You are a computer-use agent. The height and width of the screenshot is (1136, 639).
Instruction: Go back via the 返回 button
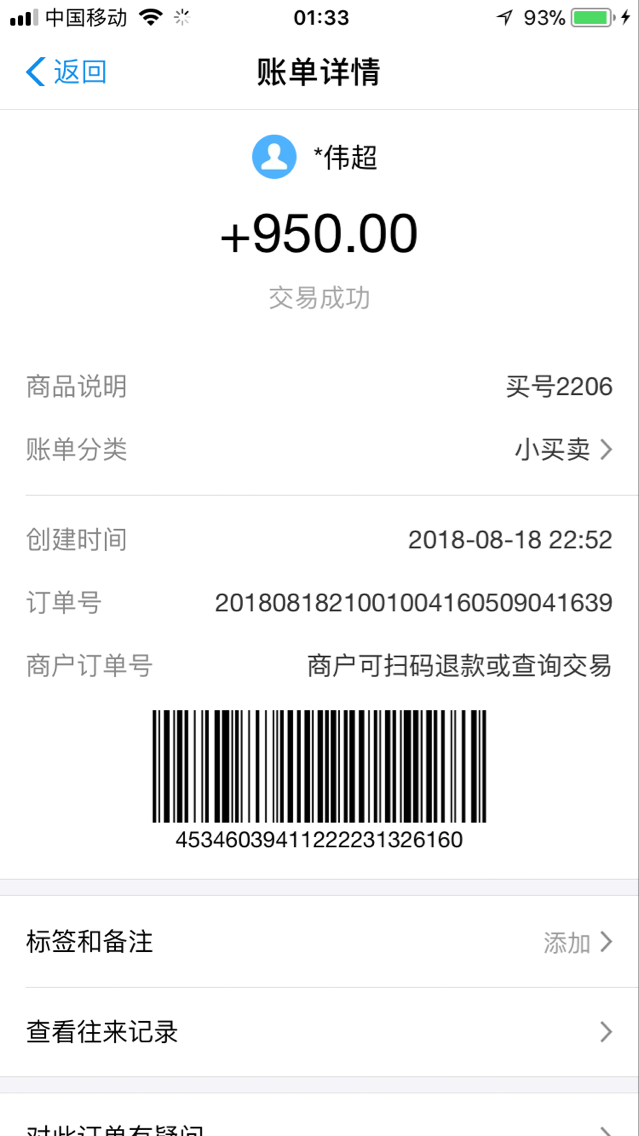[66, 72]
